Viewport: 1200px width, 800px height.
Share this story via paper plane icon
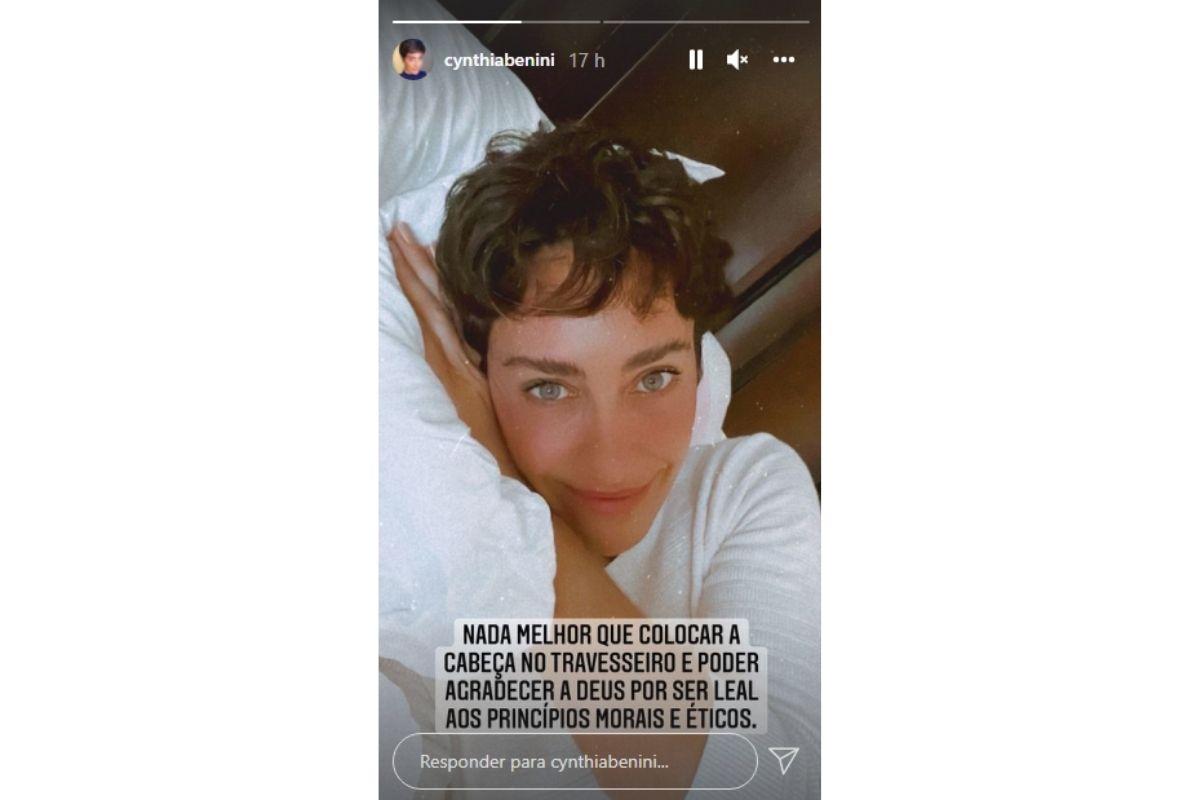[x=784, y=761]
